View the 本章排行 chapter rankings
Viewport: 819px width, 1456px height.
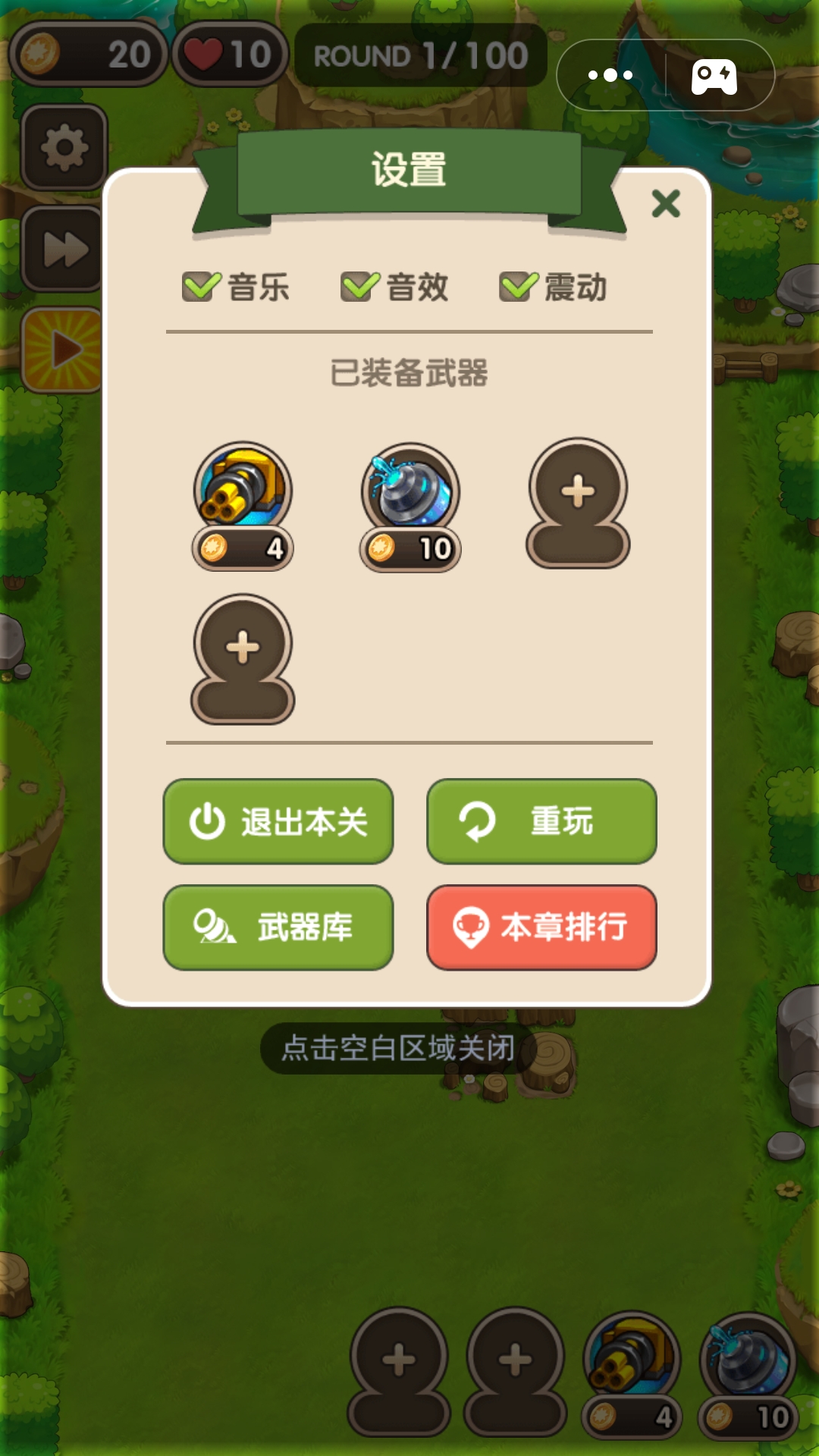pos(541,928)
